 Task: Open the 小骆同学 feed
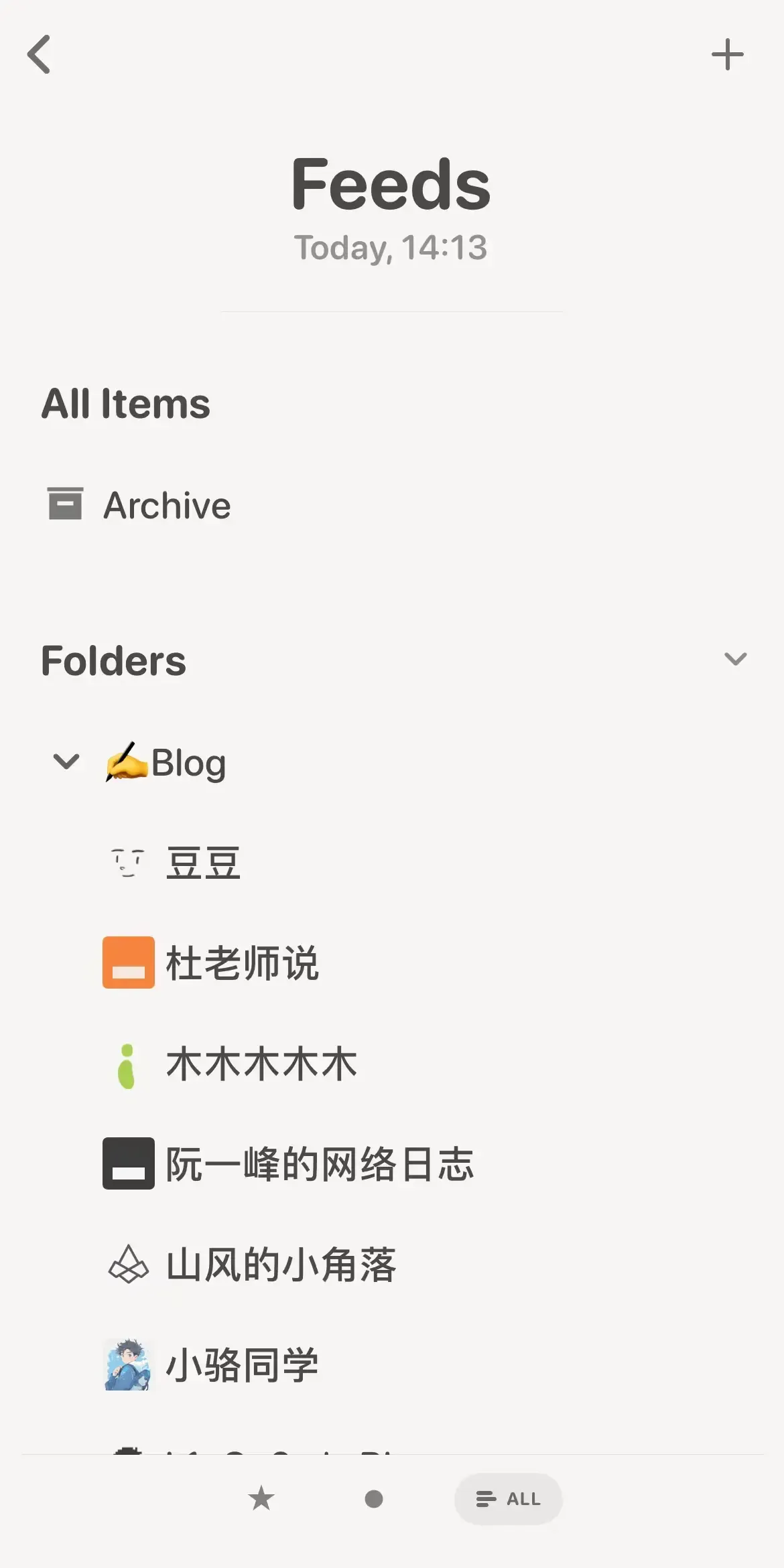[241, 1365]
